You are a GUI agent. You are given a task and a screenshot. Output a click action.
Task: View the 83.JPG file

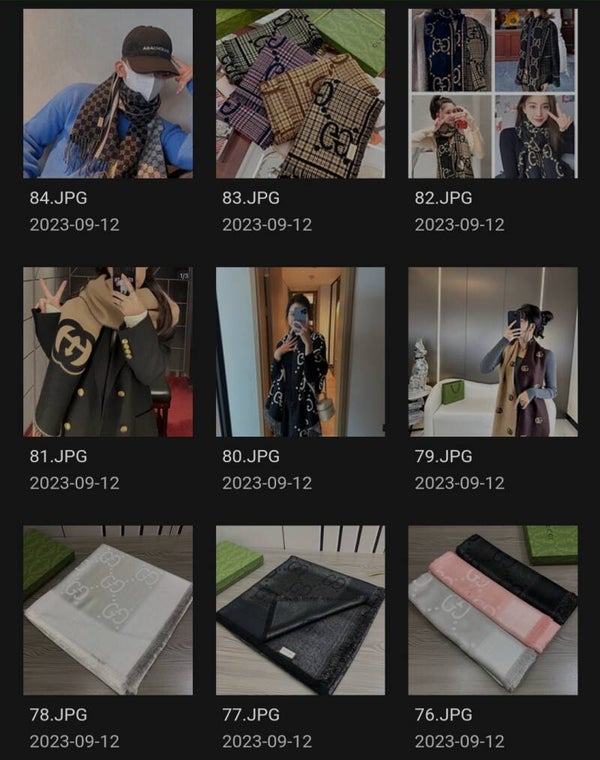[300, 93]
